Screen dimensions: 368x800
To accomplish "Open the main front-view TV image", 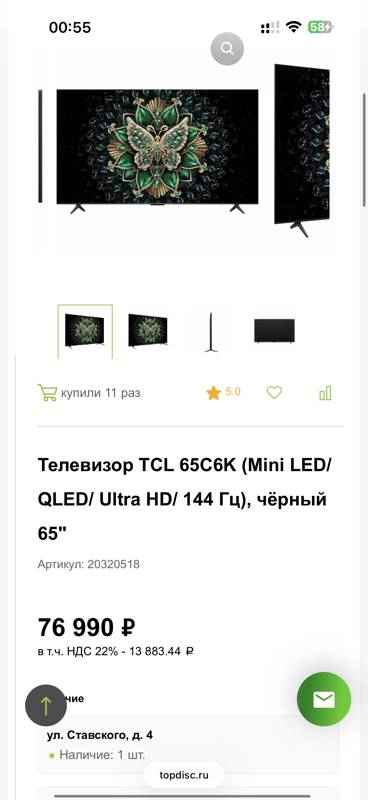I will [x=157, y=151].
